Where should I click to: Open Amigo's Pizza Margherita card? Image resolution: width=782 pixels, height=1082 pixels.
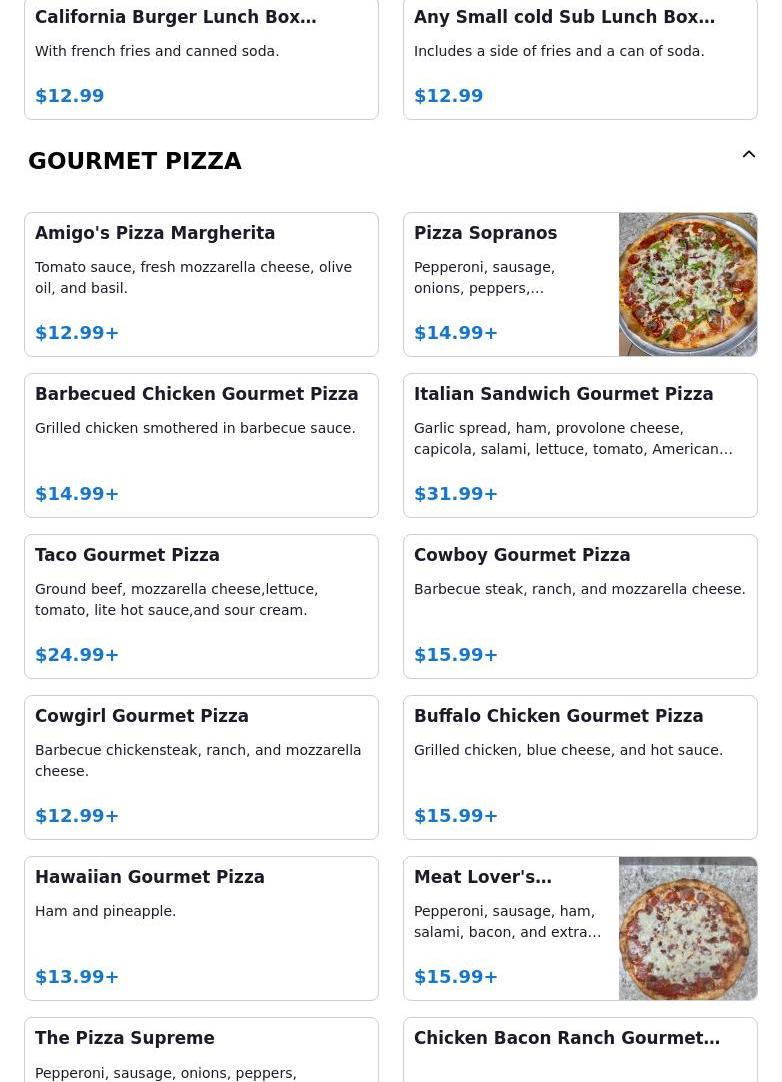[201, 284]
